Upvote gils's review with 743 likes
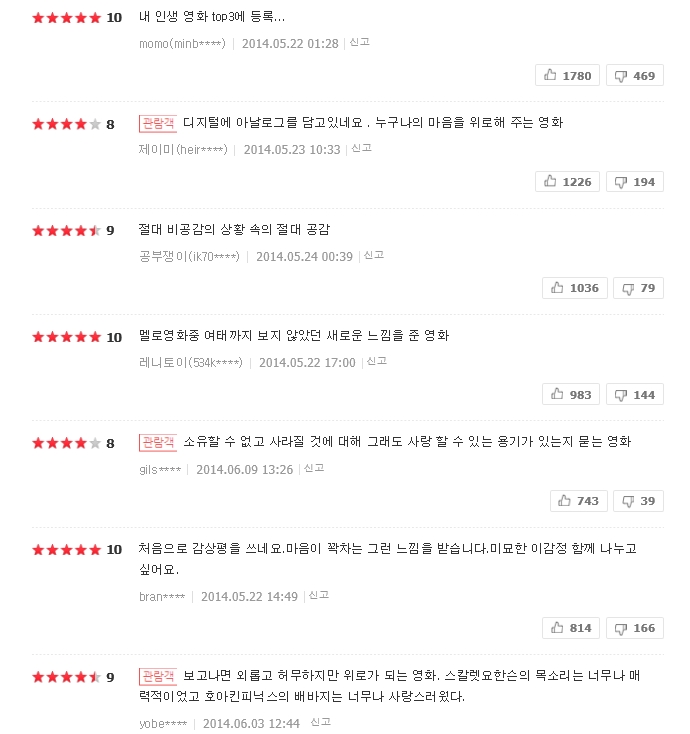This screenshot has height=734, width=690. pyautogui.click(x=578, y=500)
